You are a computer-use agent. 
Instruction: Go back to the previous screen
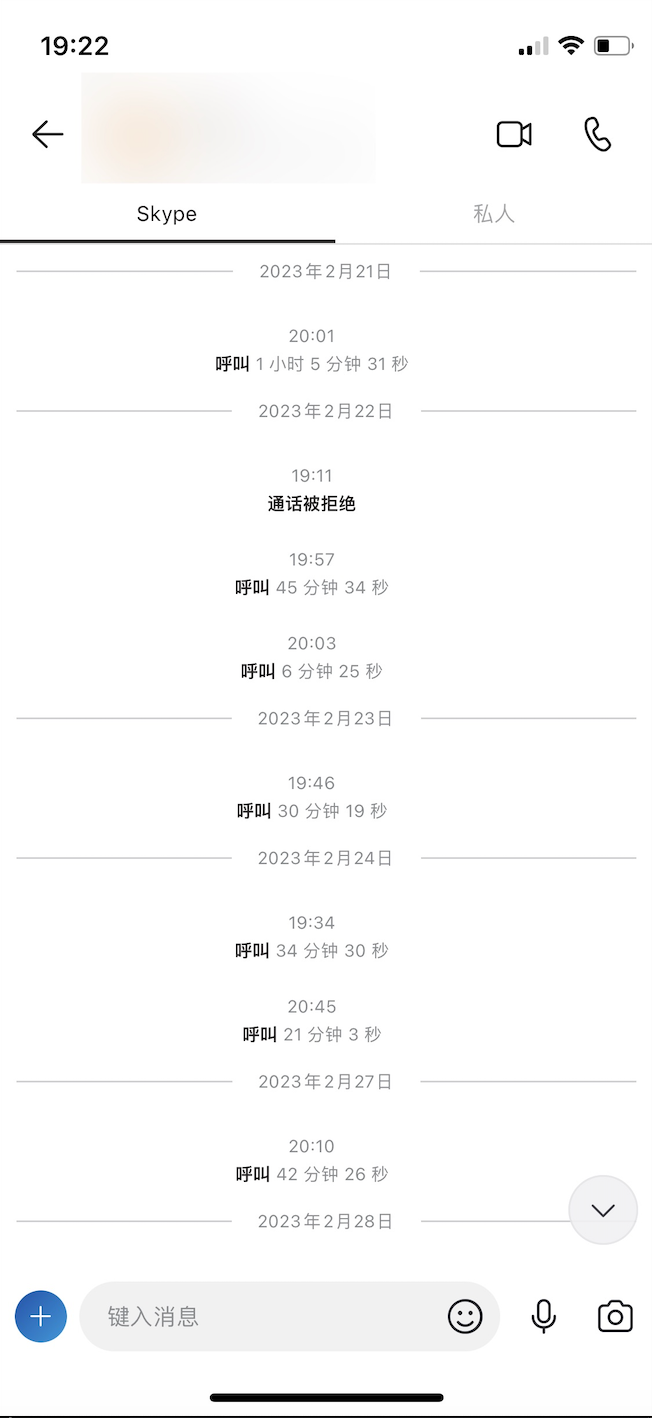coord(47,134)
